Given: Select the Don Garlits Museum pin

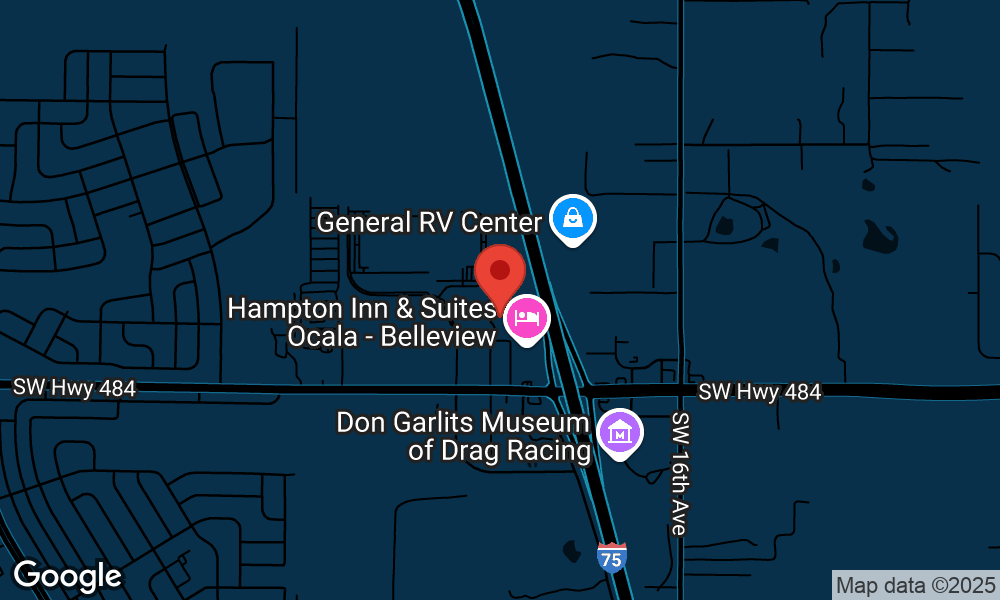Looking at the screenshot, I should click(621, 433).
